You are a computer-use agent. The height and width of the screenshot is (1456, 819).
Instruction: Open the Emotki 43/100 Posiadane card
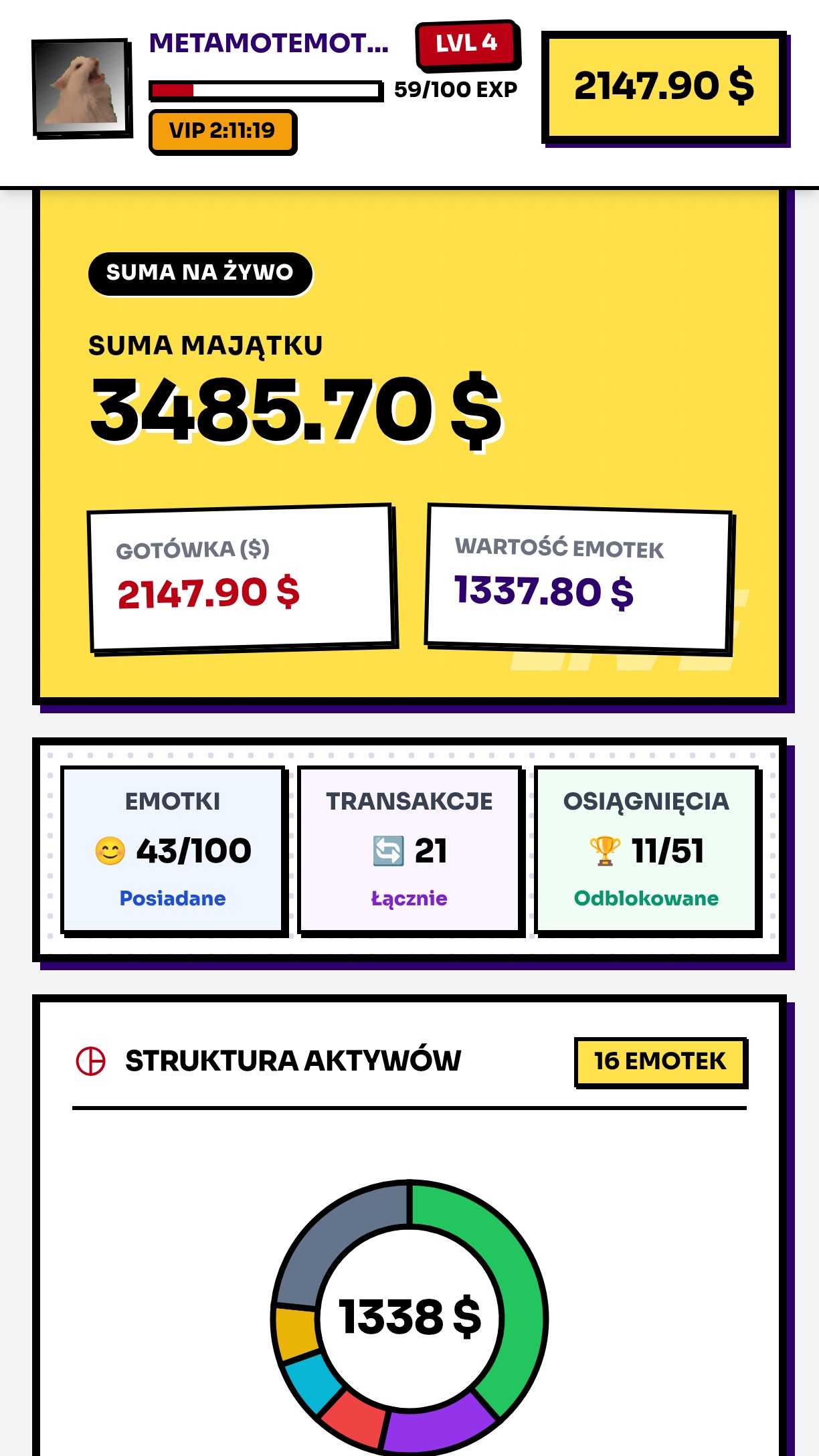[173, 850]
